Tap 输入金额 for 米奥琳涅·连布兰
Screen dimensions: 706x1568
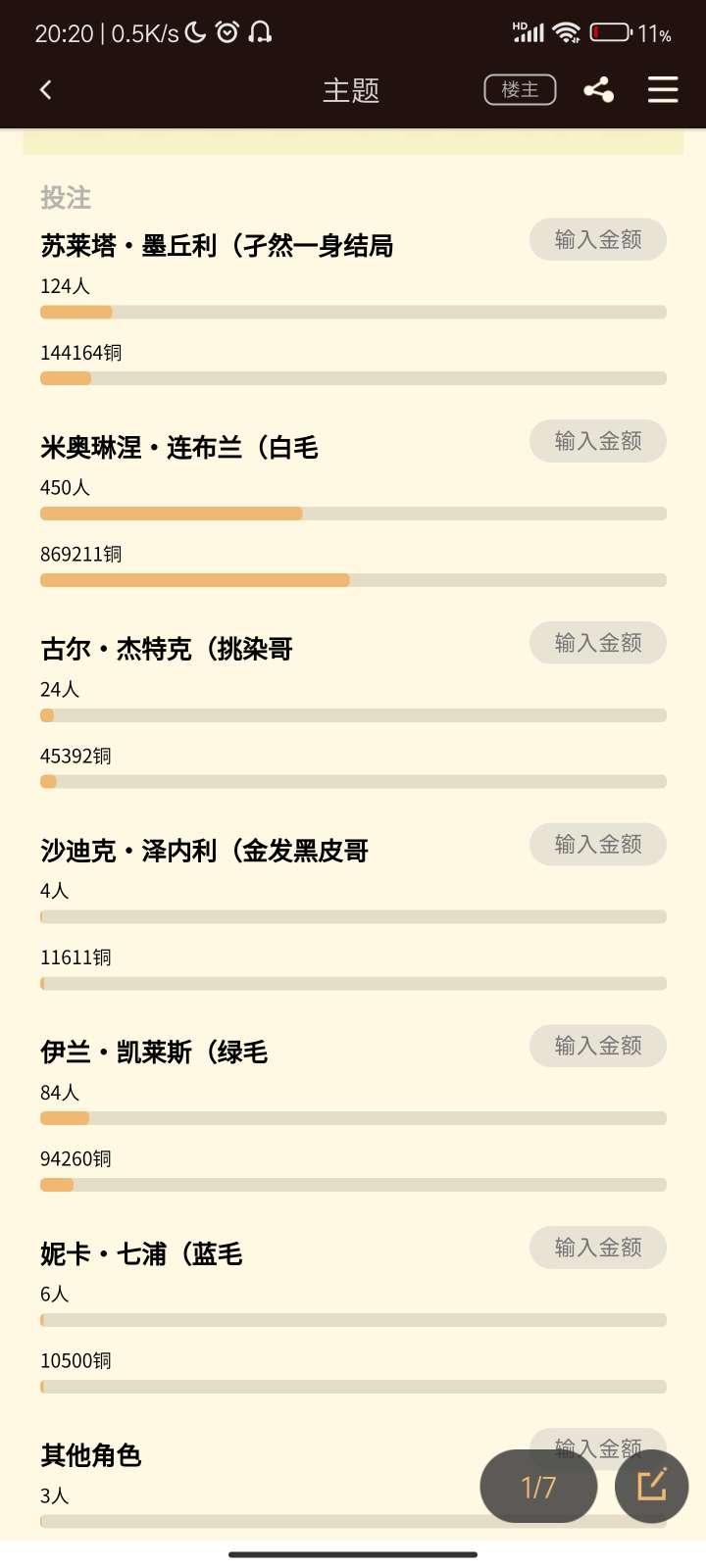tap(597, 442)
